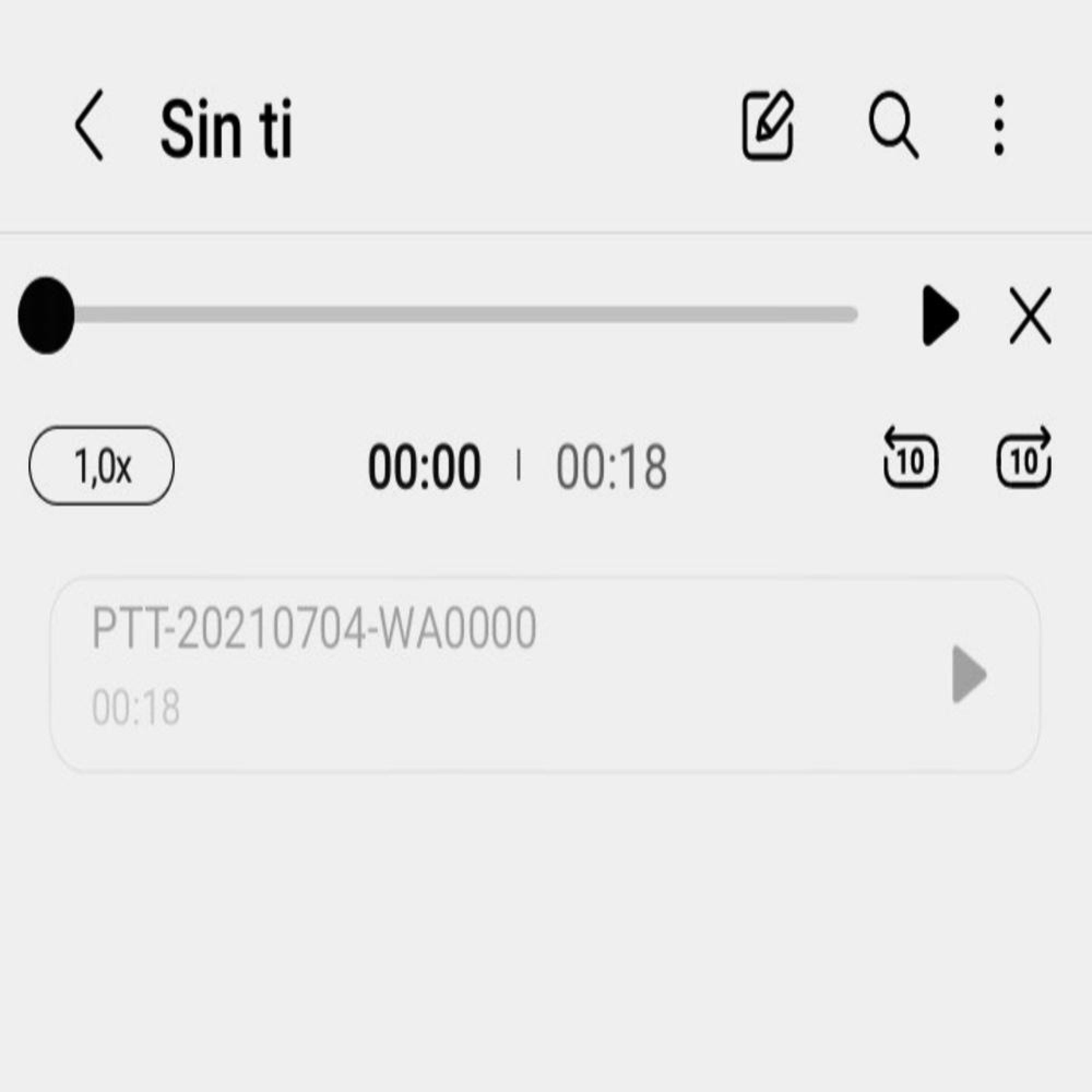Close the audio player
Viewport: 1092px width, 1092px height.
point(1030,315)
